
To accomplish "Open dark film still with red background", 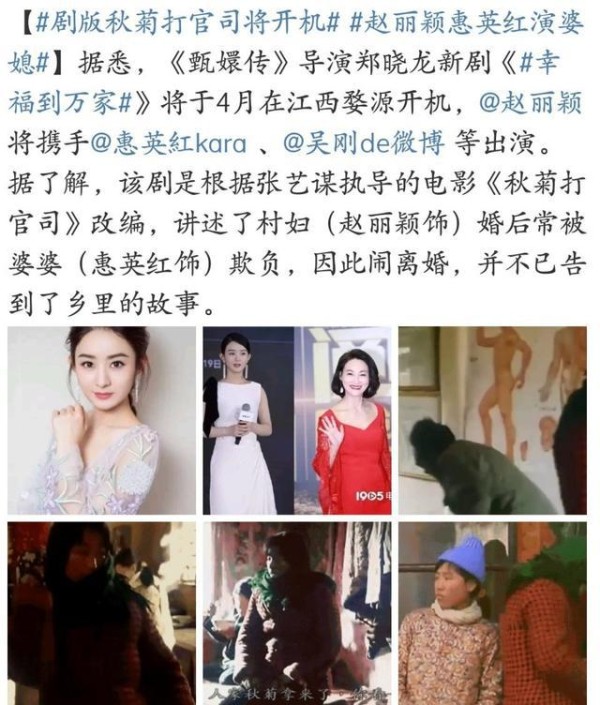I will coord(100,612).
